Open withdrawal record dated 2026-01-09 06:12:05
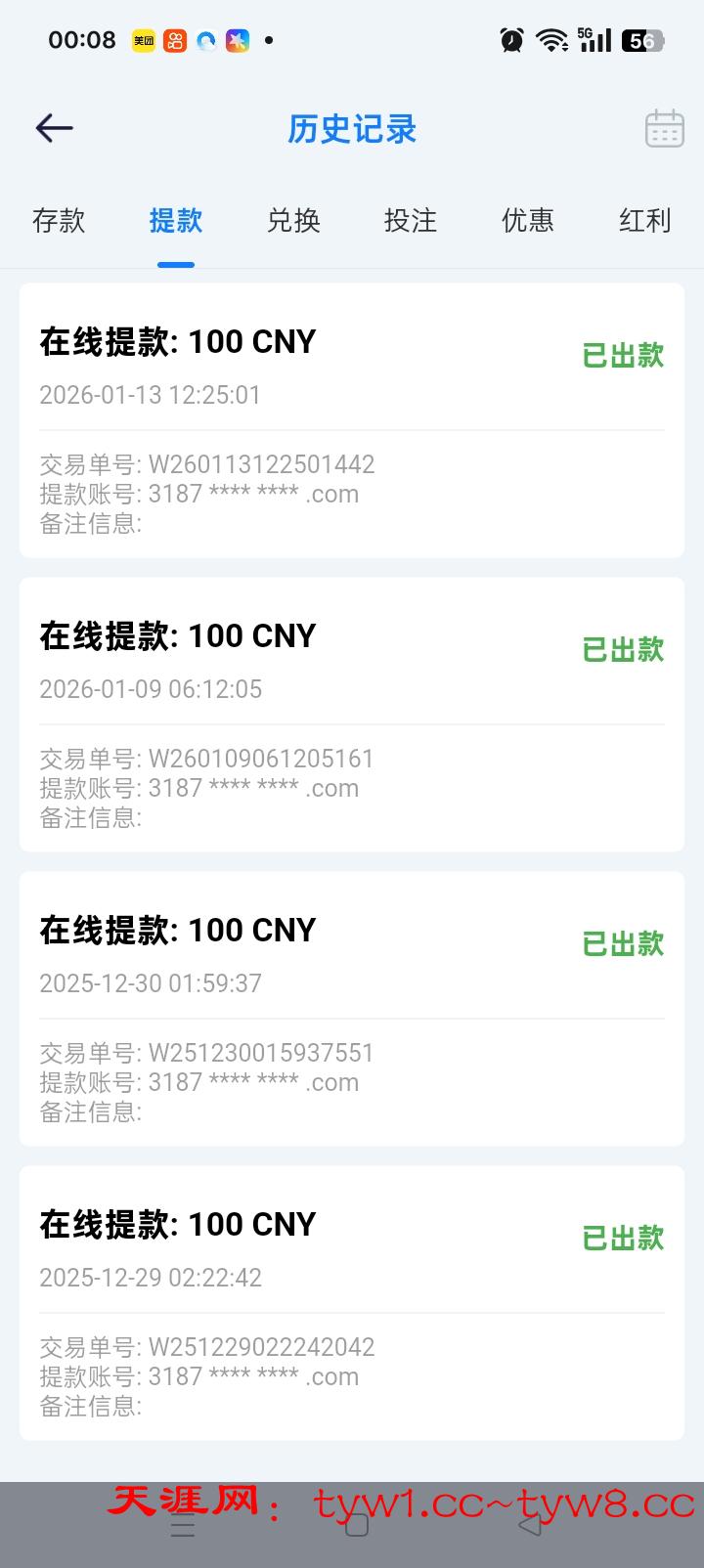This screenshot has width=704, height=1568. (352, 715)
